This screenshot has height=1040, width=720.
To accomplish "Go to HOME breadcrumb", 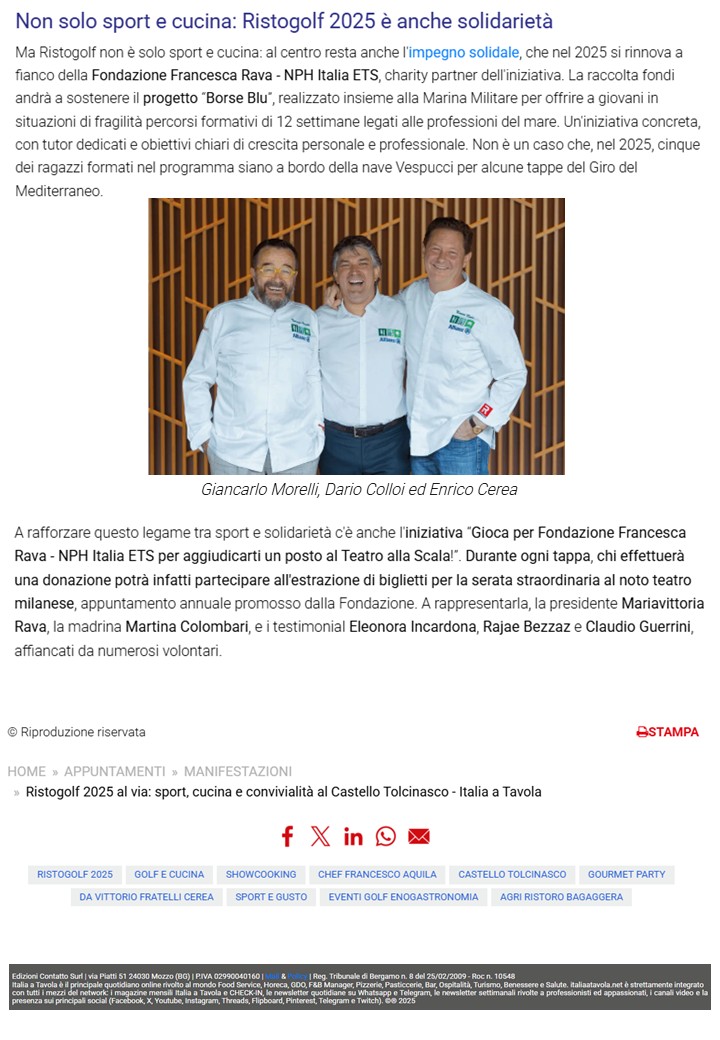I will (27, 771).
